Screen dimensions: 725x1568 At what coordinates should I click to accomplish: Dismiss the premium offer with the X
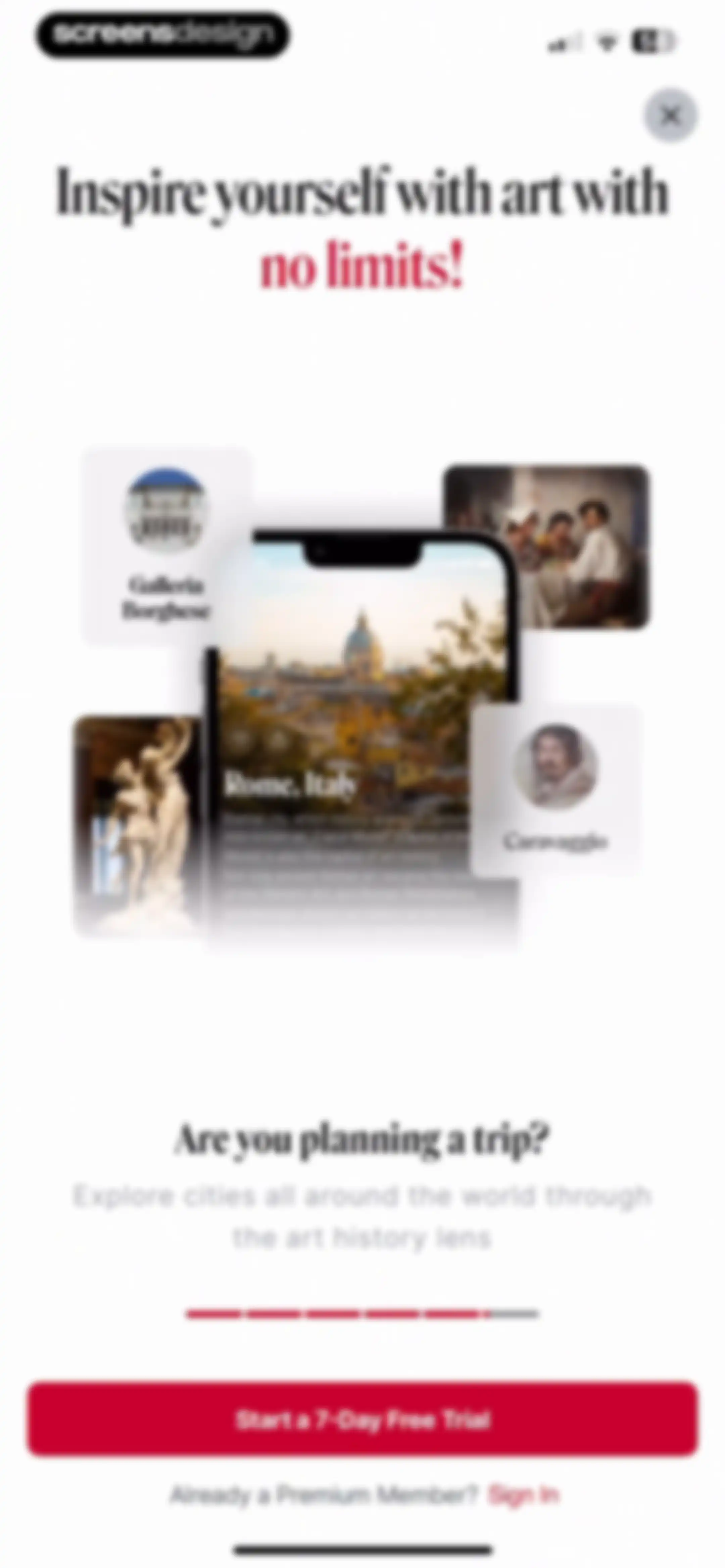(x=671, y=115)
